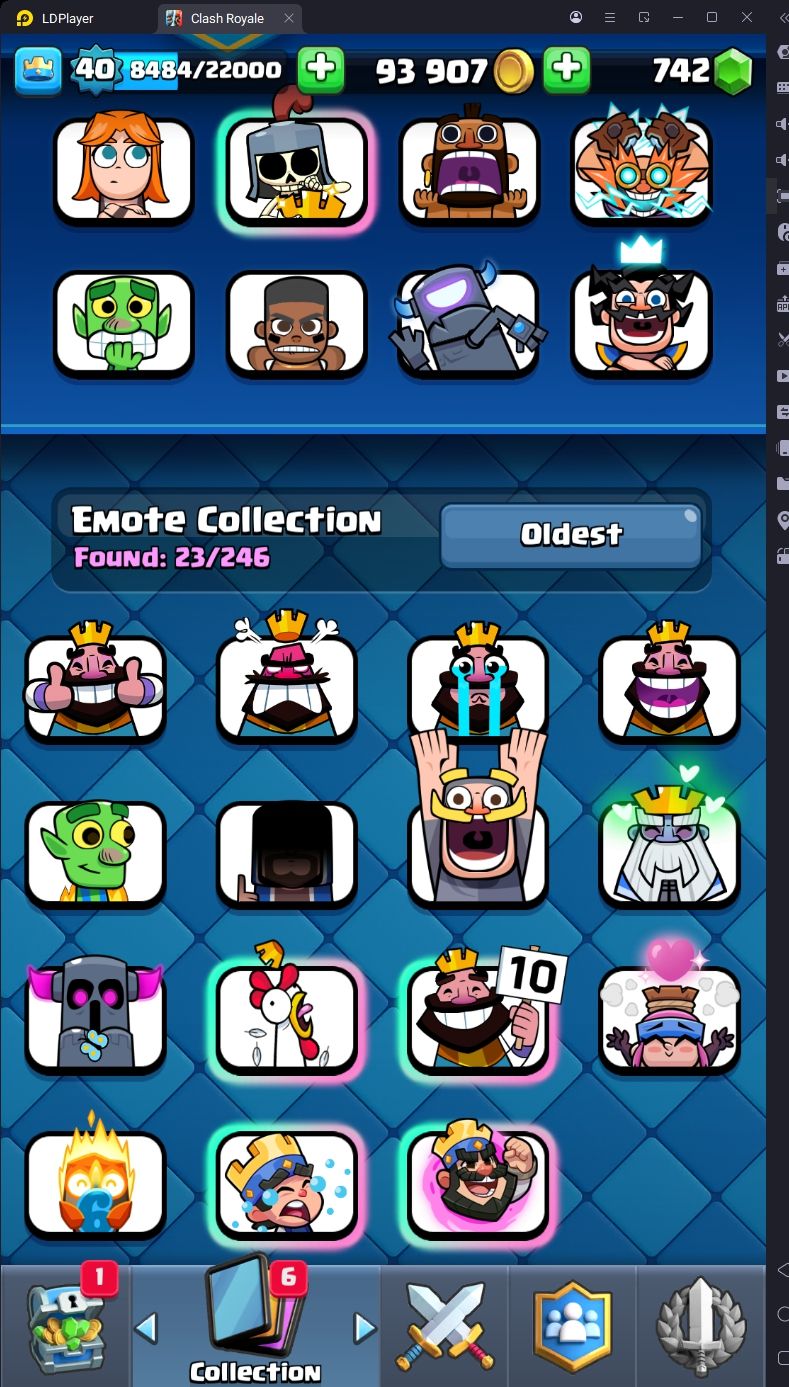Open the gem shop via the green gem
The image size is (789, 1387).
pos(734,71)
